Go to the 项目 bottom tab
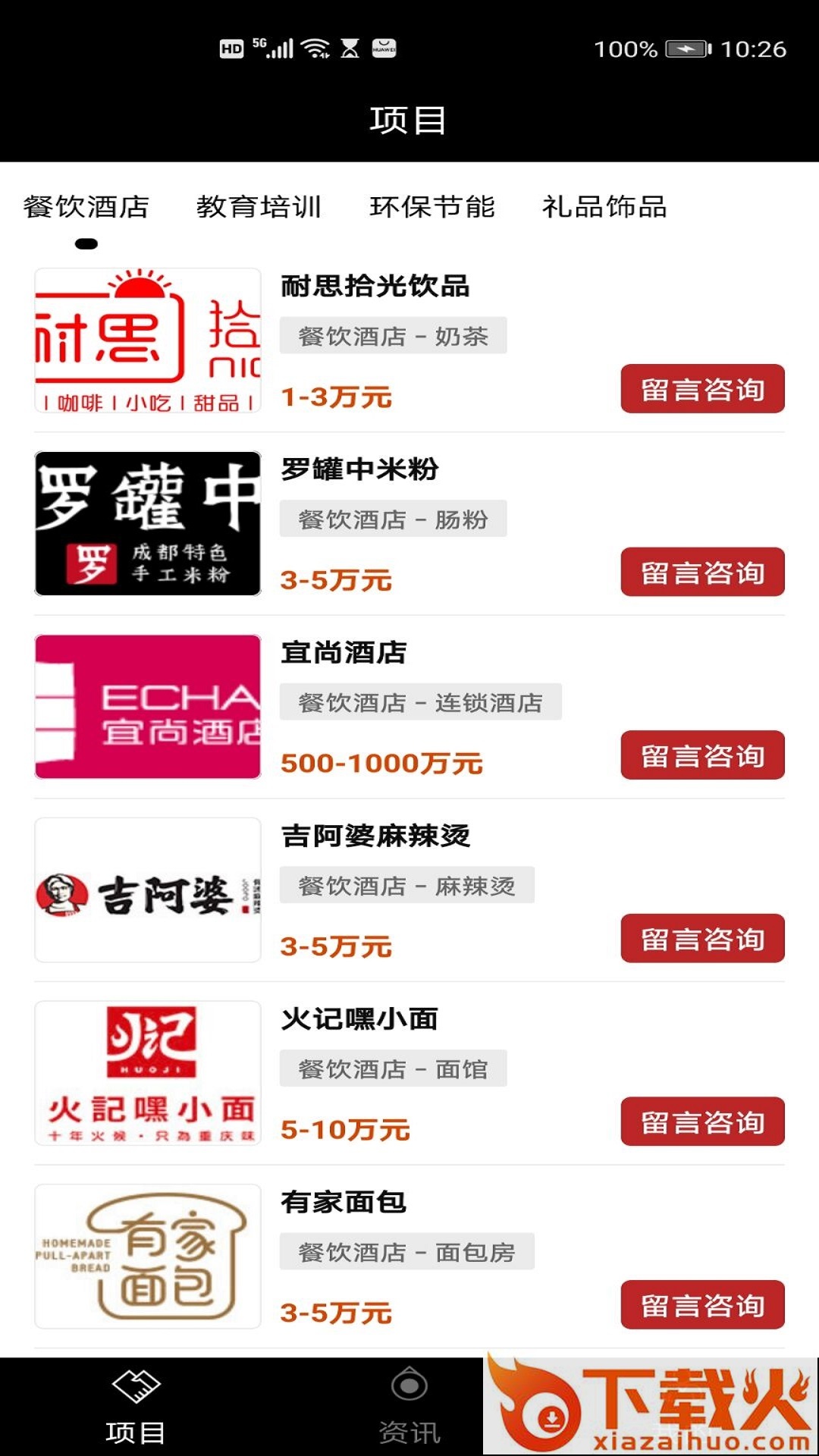819x1456 pixels. click(136, 1407)
